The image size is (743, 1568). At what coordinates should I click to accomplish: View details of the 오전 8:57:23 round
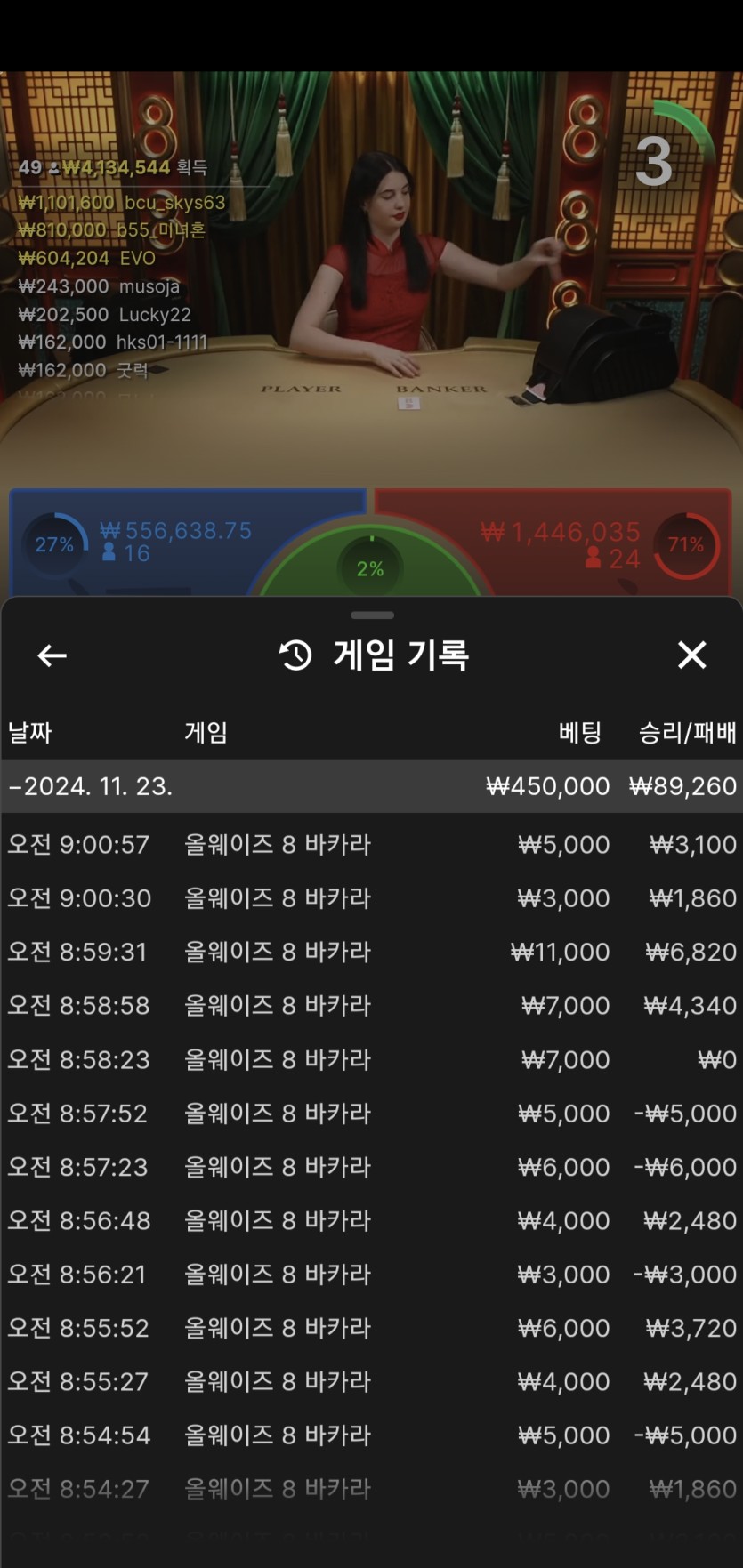click(x=371, y=1167)
